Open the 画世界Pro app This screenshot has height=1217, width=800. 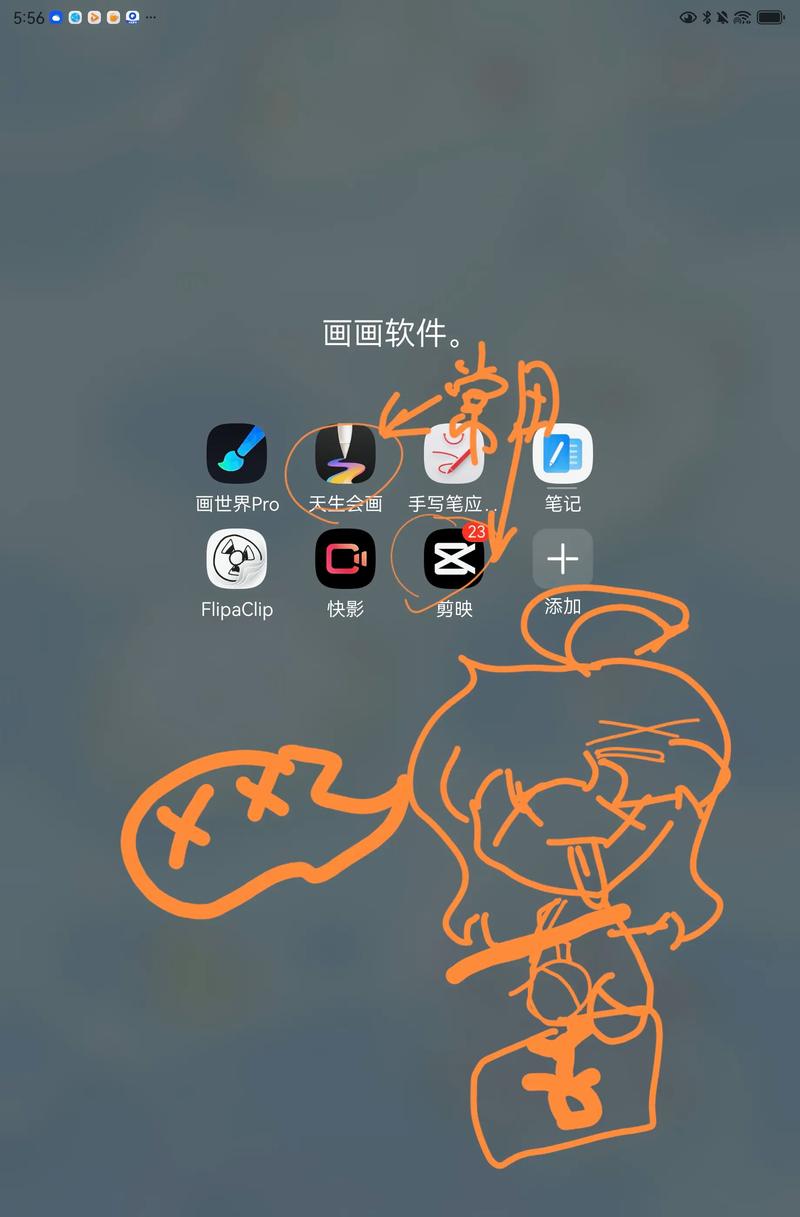[x=237, y=454]
